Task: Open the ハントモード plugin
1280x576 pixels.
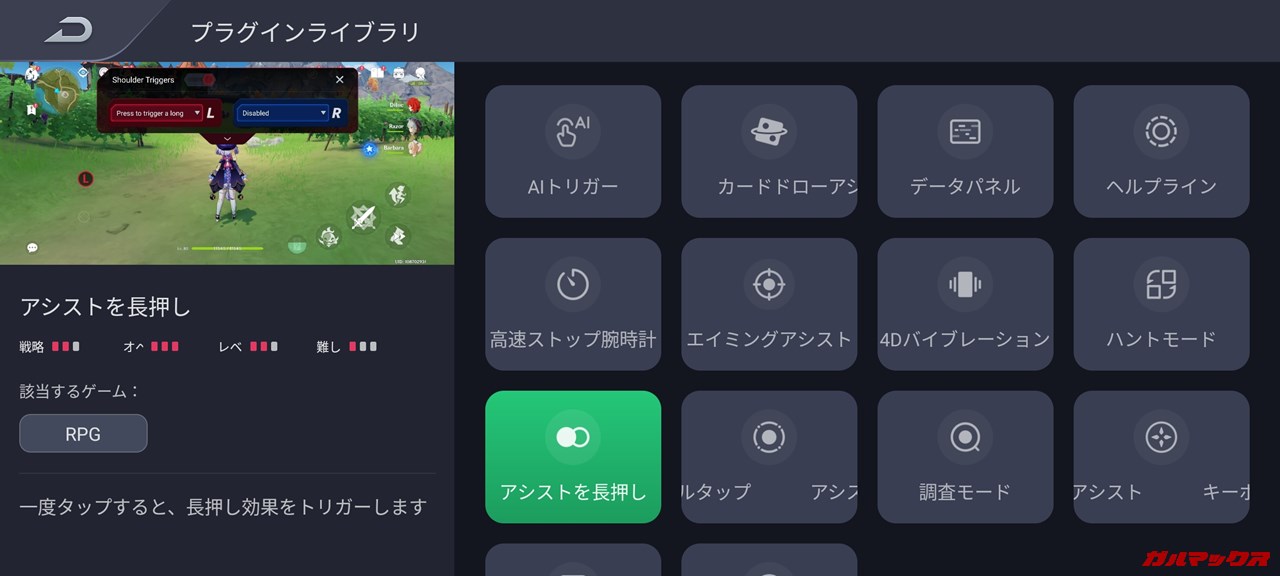Action: 1161,304
